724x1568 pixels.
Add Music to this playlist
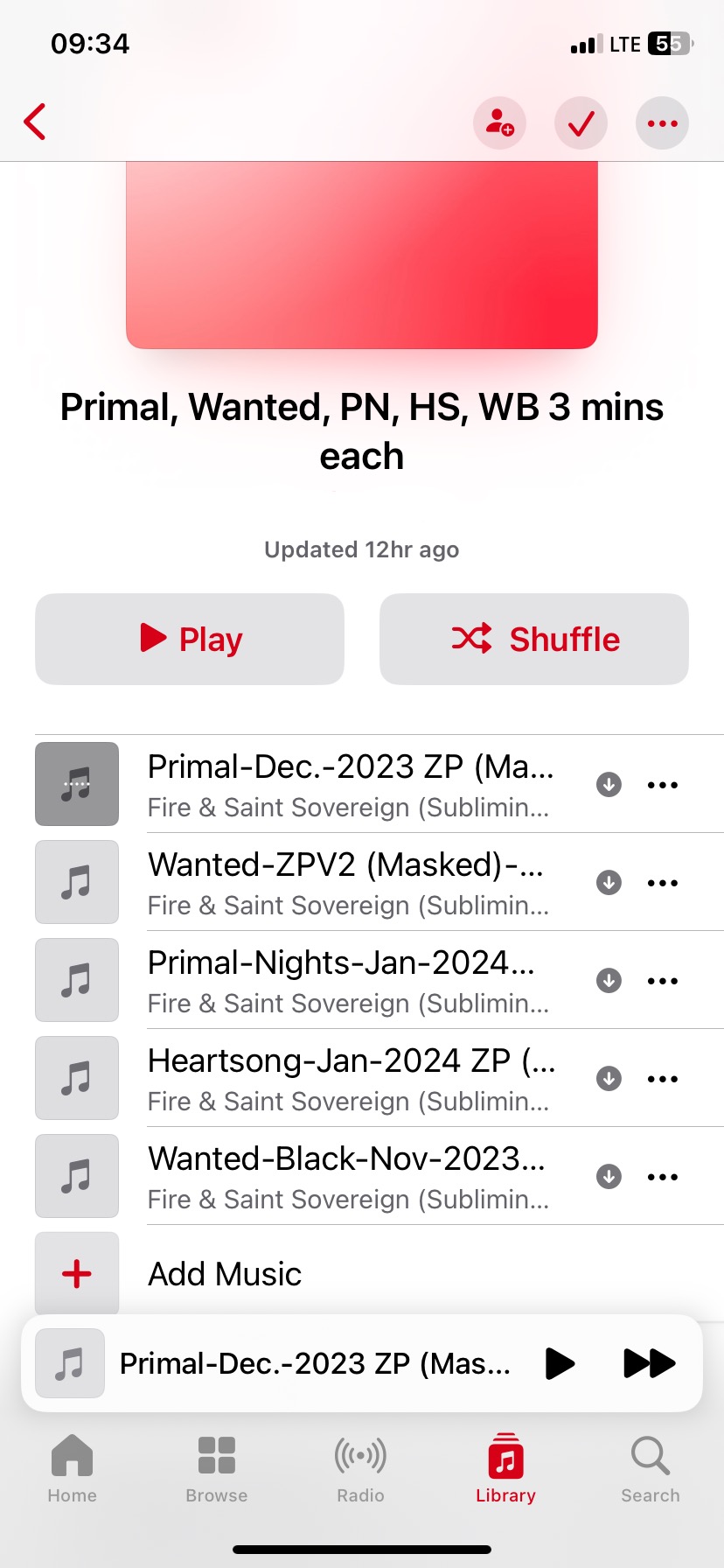click(x=226, y=1274)
